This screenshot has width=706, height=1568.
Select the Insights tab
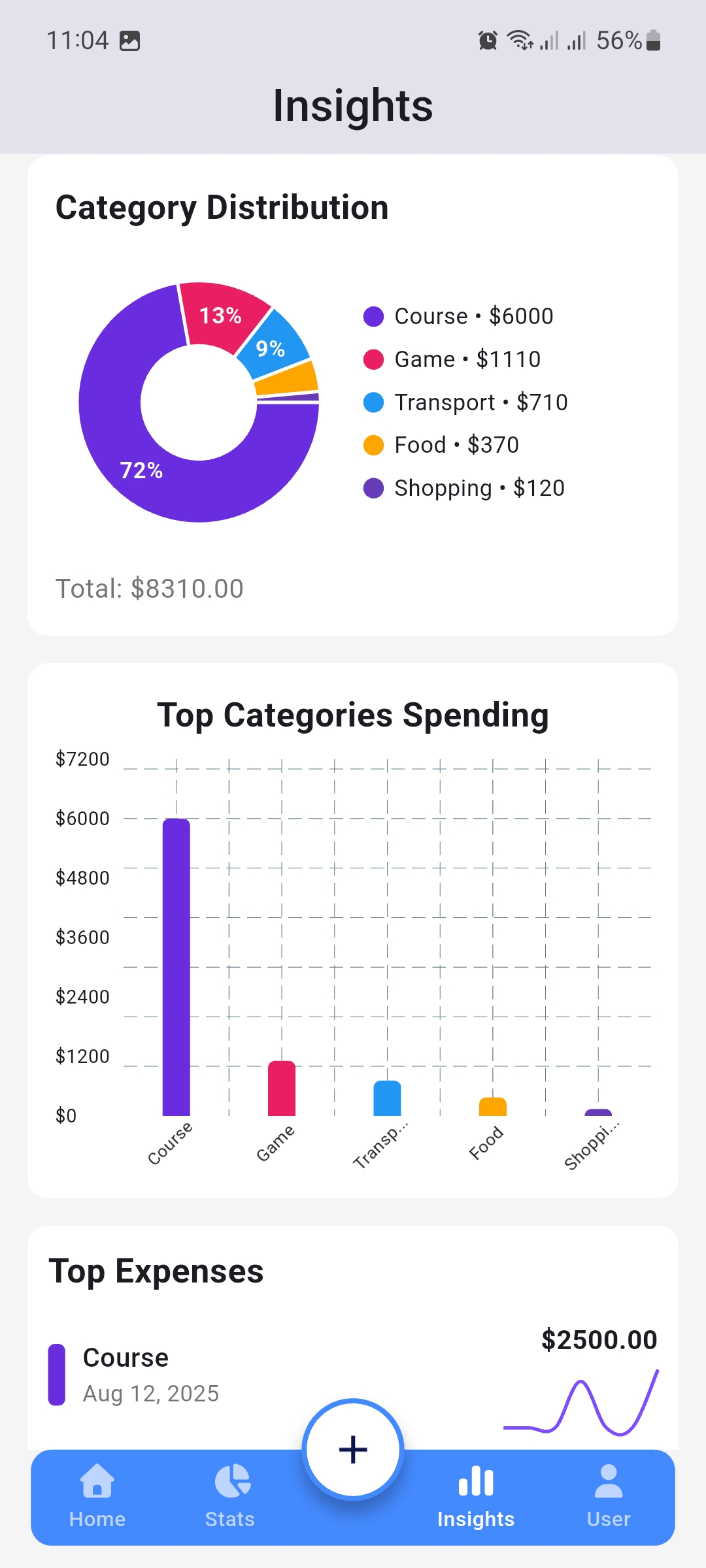[476, 1496]
